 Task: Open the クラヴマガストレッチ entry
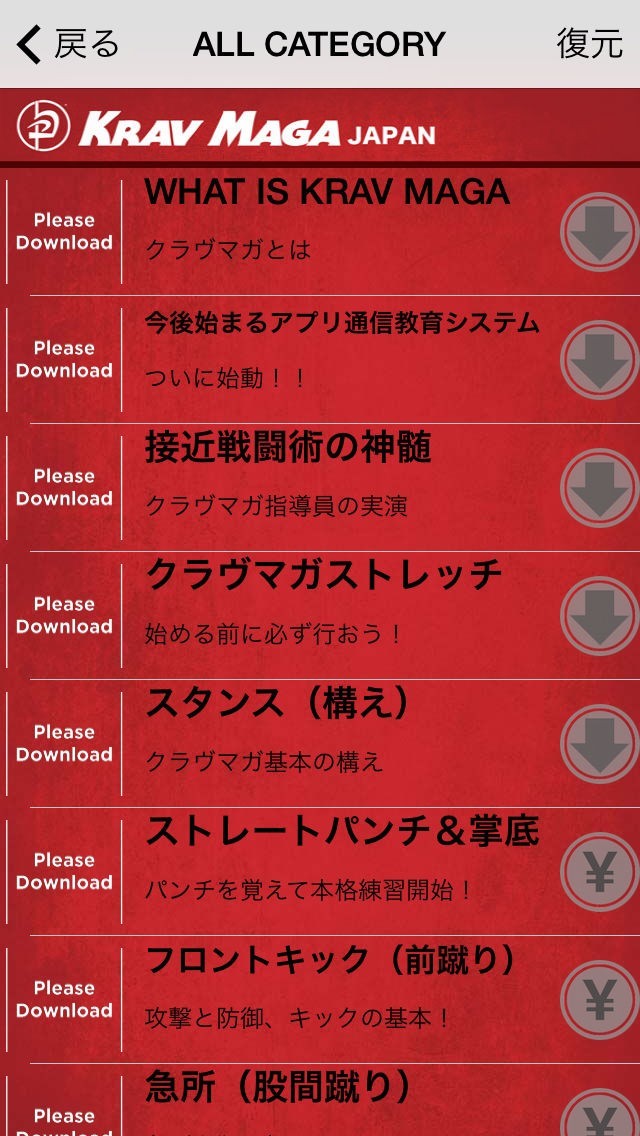pos(320,616)
